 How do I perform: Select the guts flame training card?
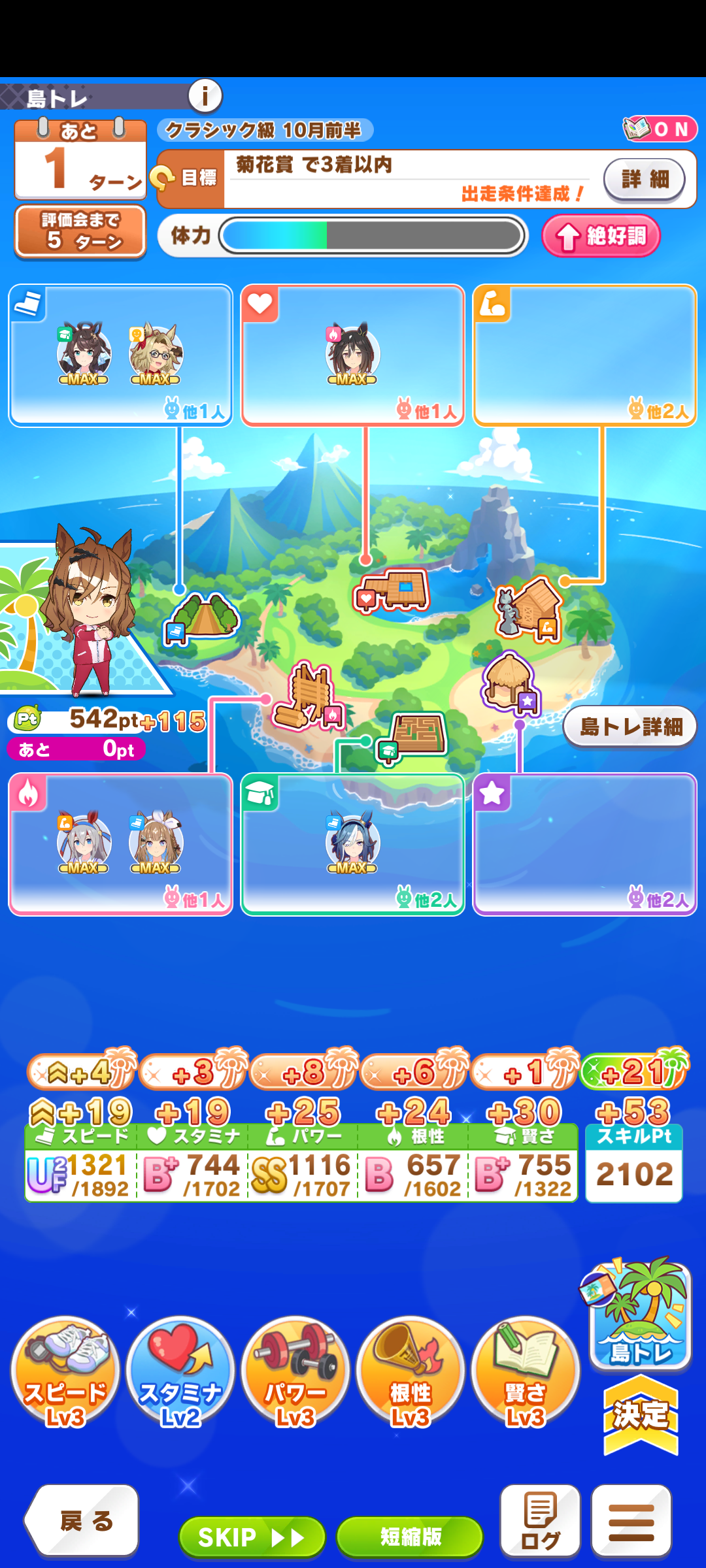pyautogui.click(x=120, y=844)
